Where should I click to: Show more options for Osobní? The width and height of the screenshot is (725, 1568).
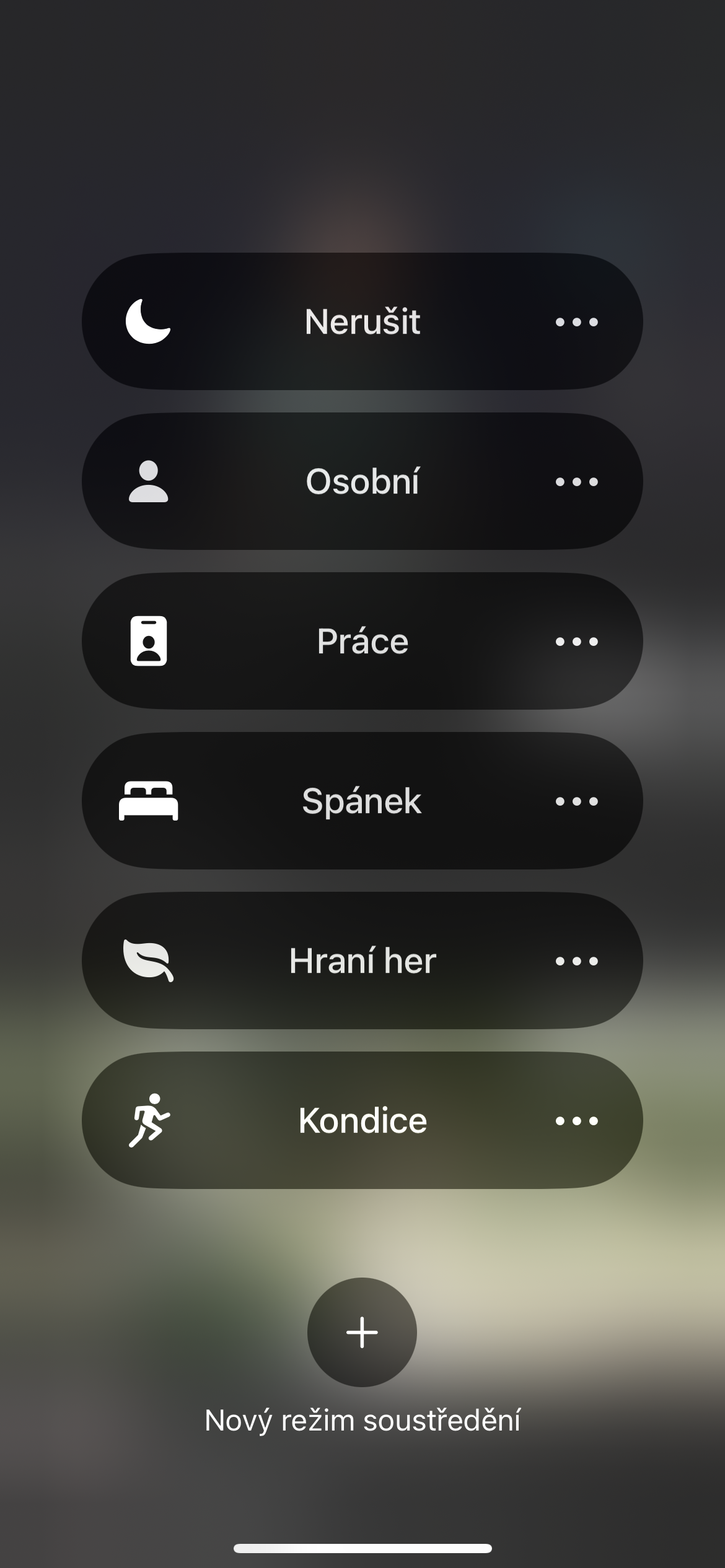coord(576,481)
